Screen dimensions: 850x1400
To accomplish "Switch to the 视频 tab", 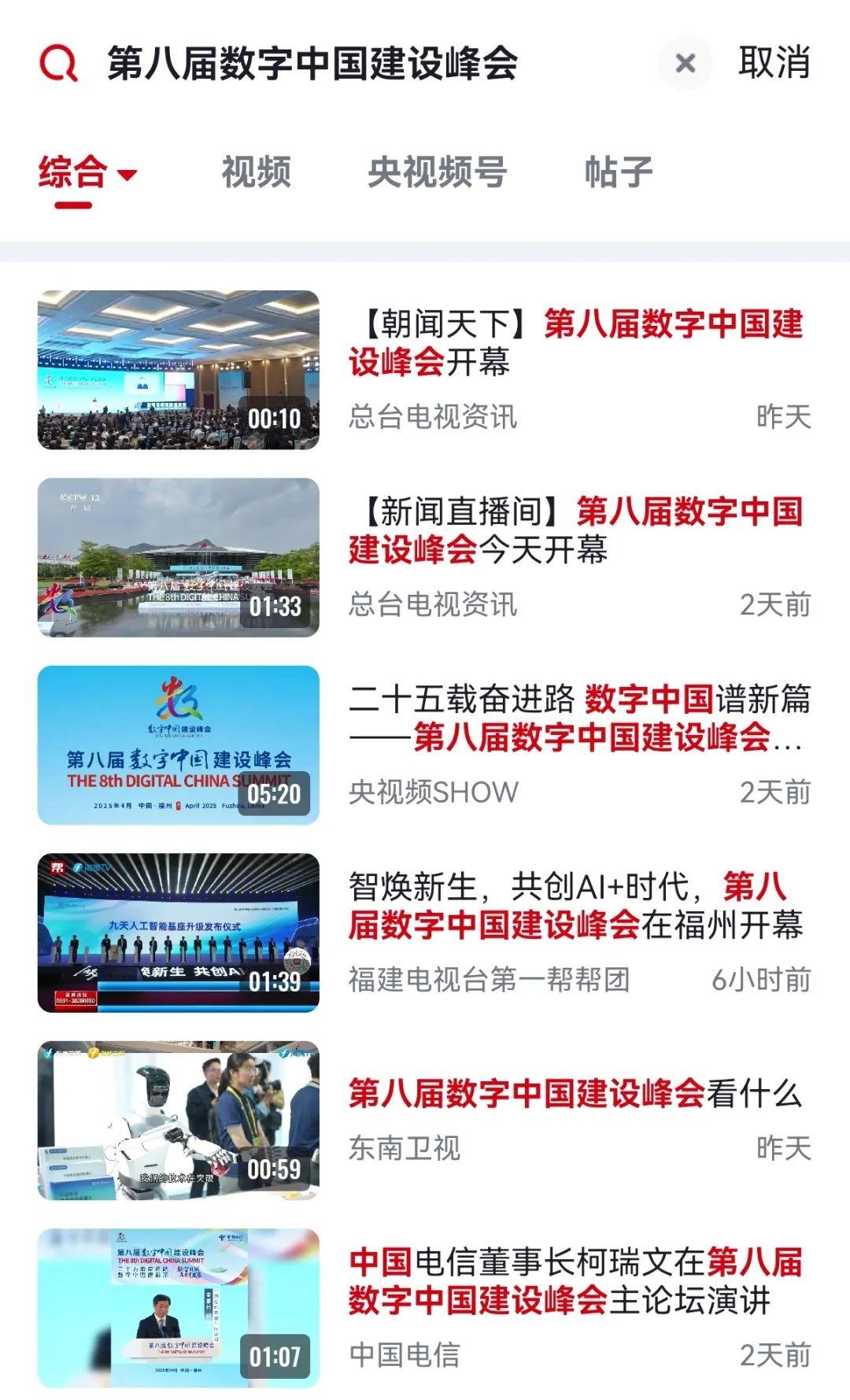I will (256, 172).
